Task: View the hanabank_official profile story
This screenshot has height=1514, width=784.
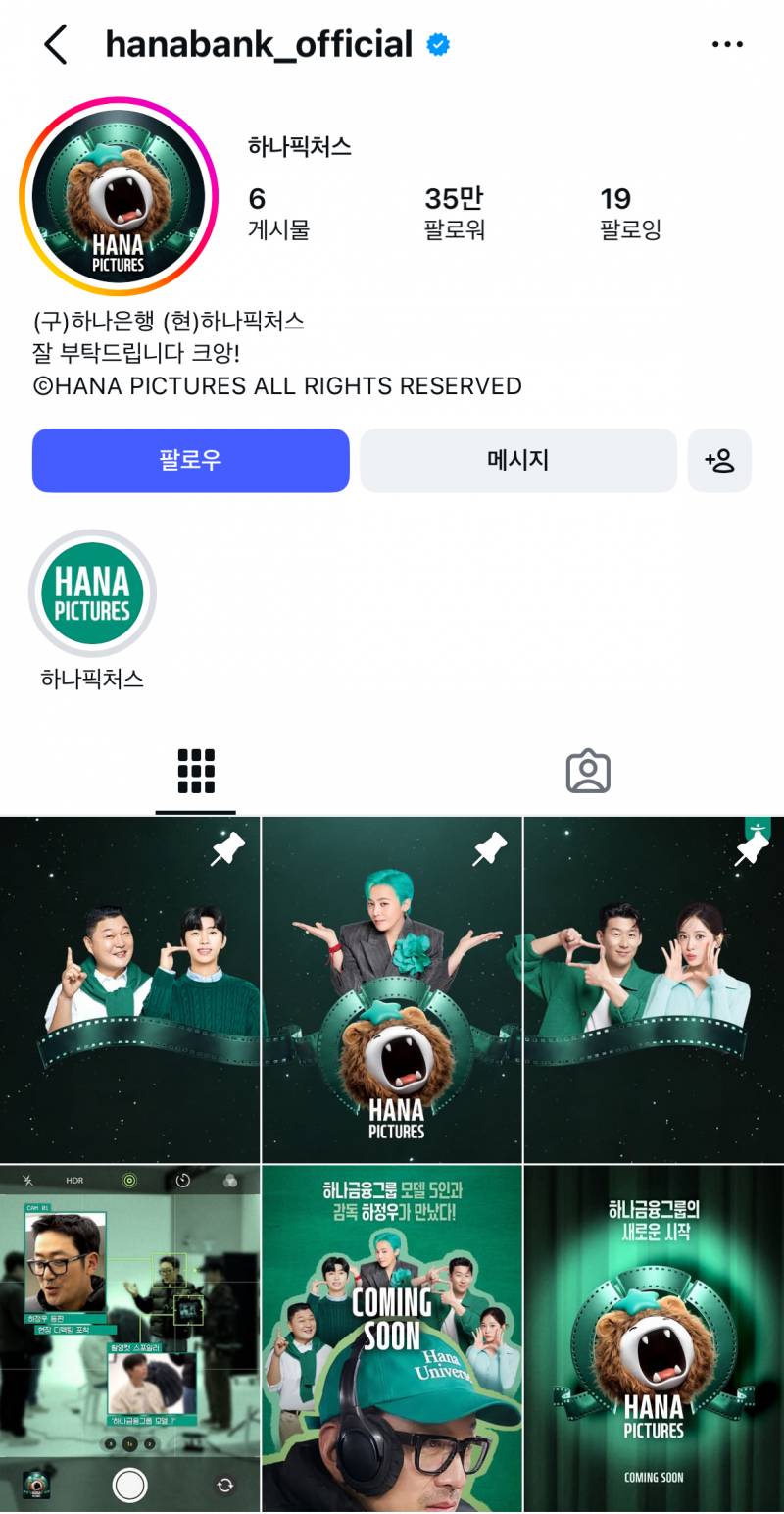Action: coord(118,196)
